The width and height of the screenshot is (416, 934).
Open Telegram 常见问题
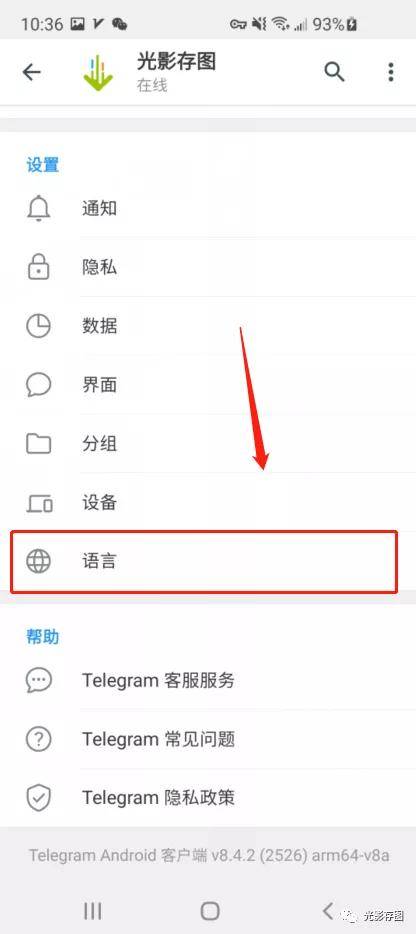[x=208, y=739]
